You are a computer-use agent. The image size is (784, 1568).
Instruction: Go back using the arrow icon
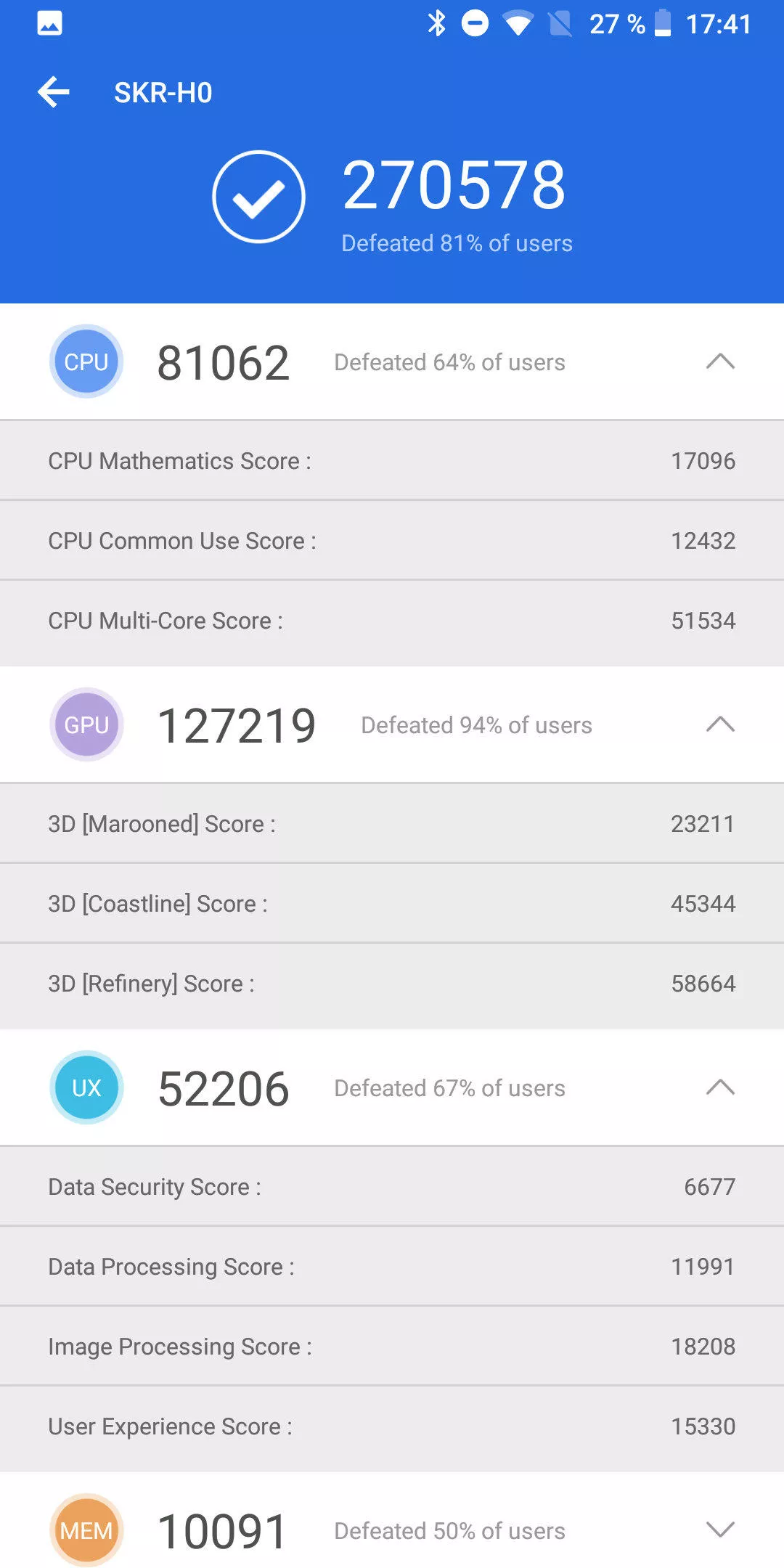tap(54, 92)
